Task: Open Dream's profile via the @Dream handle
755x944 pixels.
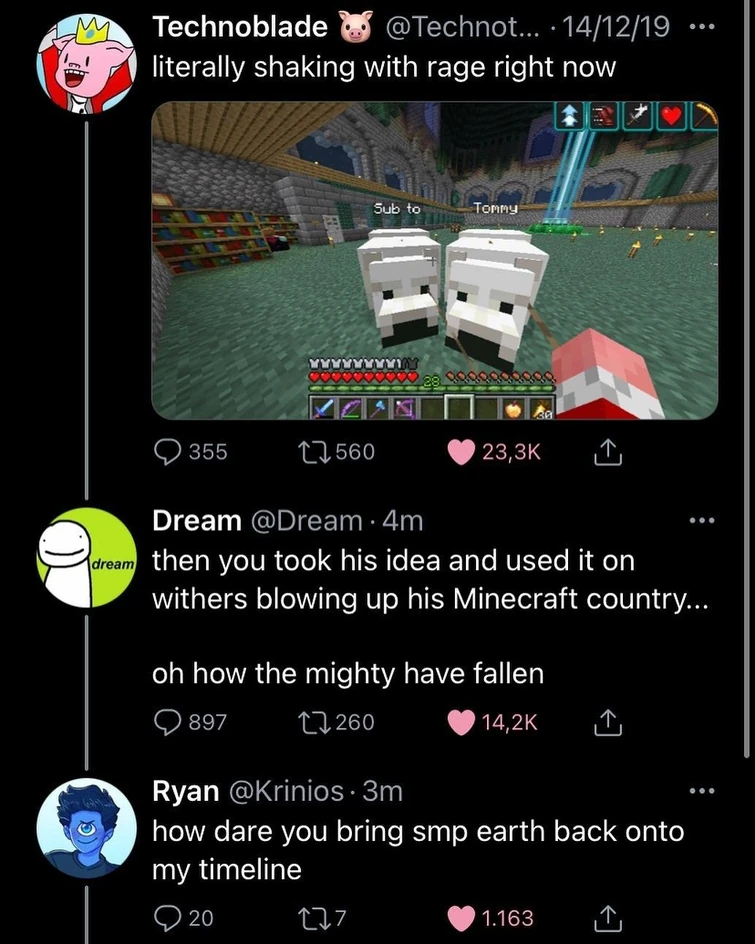Action: pyautogui.click(x=293, y=519)
